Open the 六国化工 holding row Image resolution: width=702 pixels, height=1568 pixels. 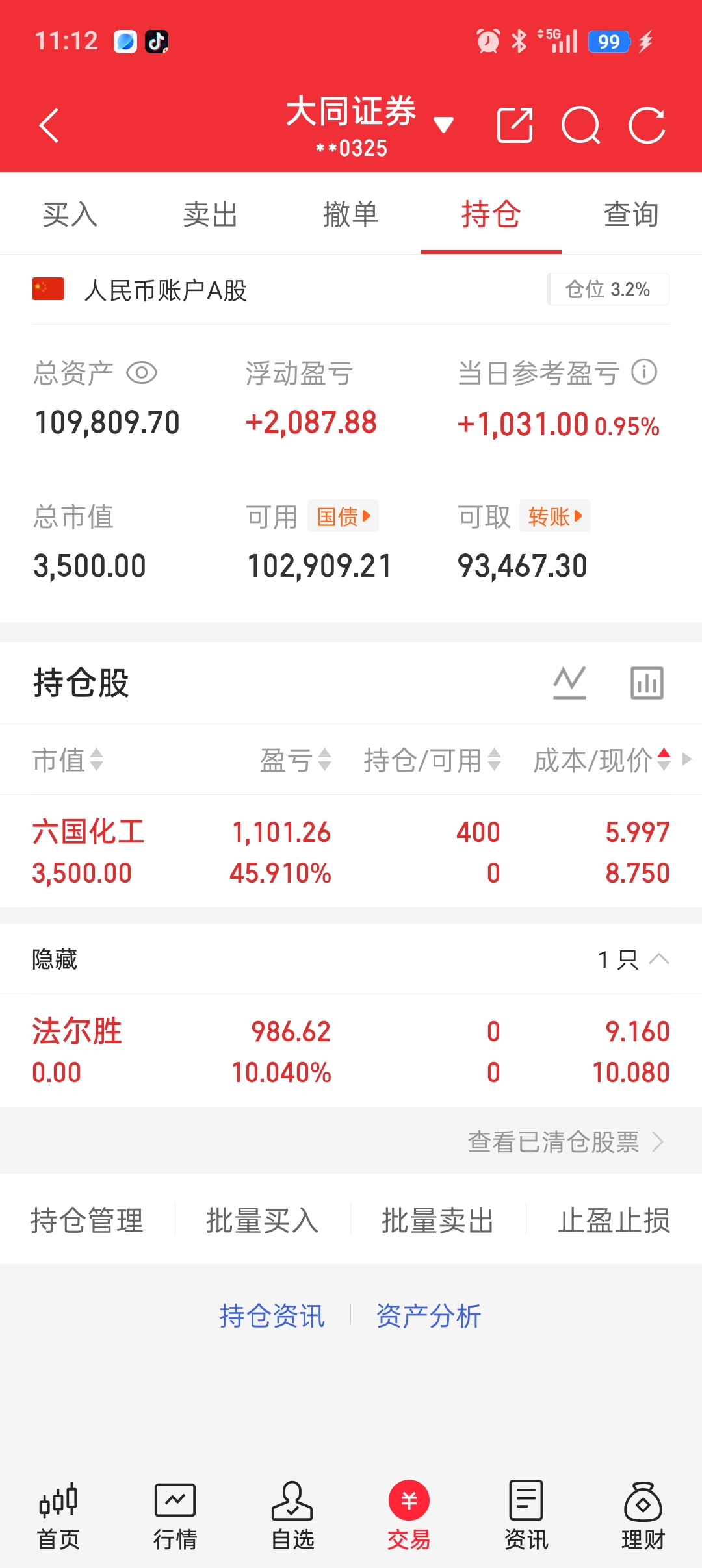click(351, 851)
